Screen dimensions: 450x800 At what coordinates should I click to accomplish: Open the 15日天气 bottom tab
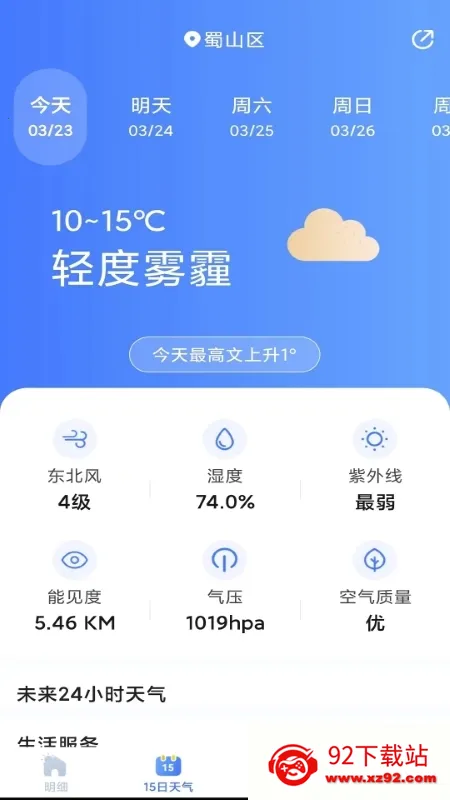[168, 773]
